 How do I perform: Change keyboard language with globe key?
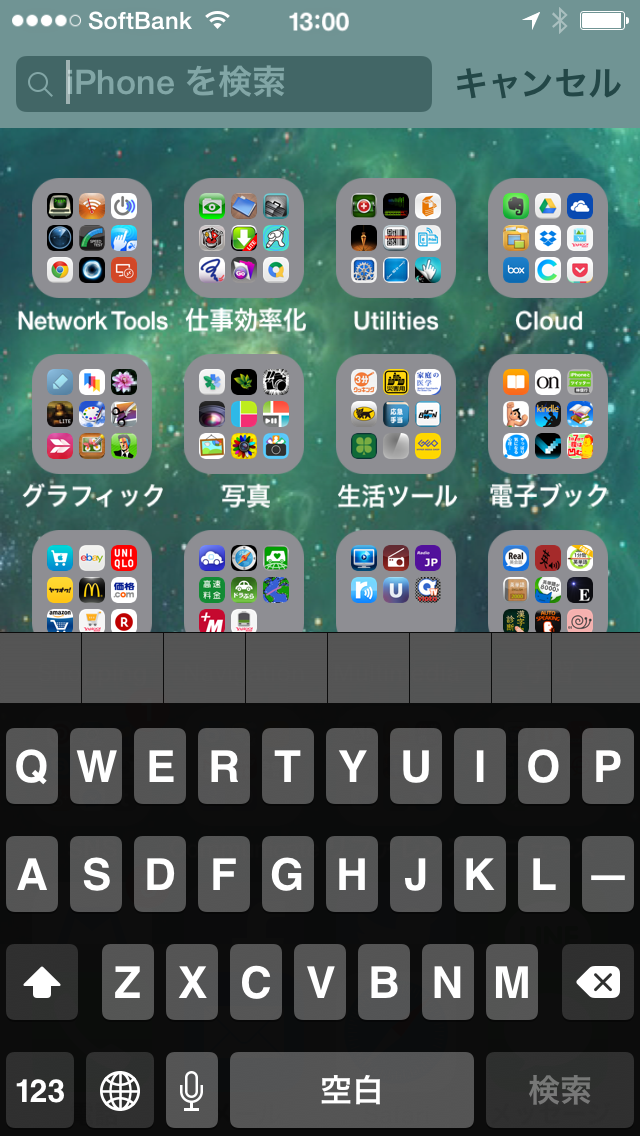tap(120, 1090)
